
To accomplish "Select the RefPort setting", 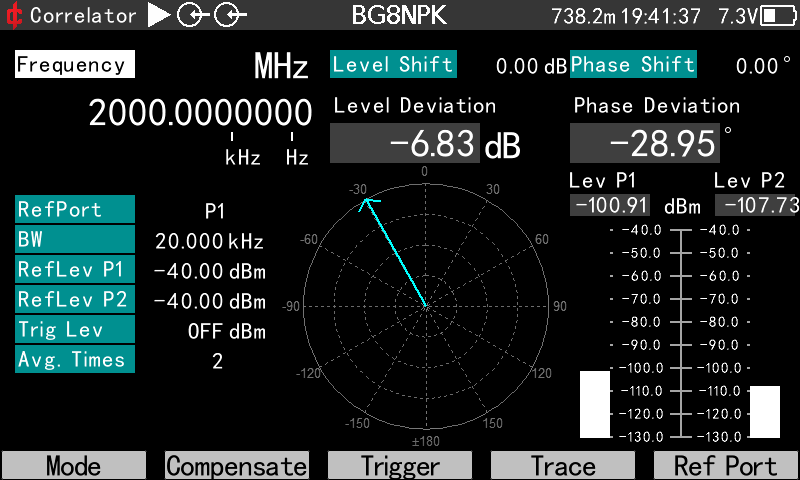I will (x=75, y=209).
